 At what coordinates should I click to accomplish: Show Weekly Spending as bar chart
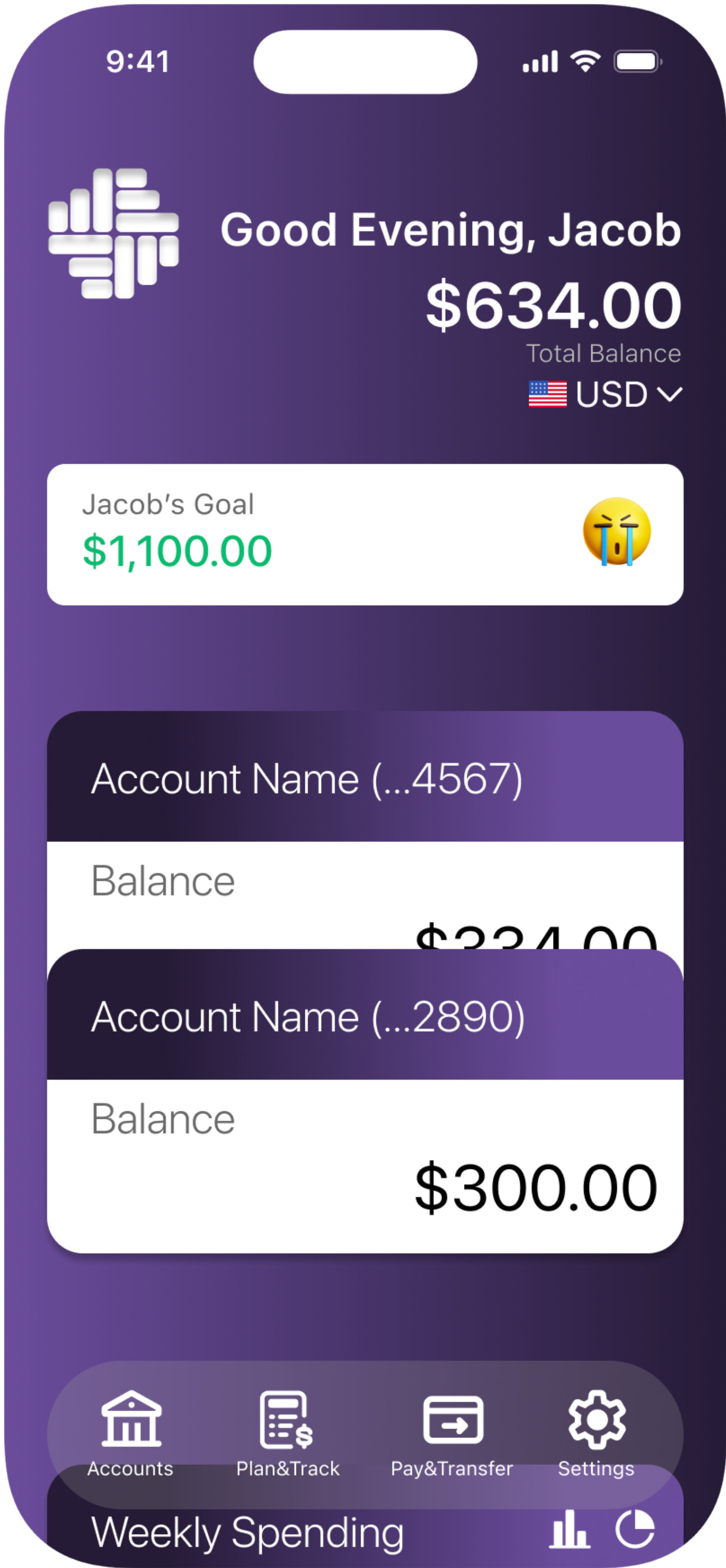pos(569,1529)
